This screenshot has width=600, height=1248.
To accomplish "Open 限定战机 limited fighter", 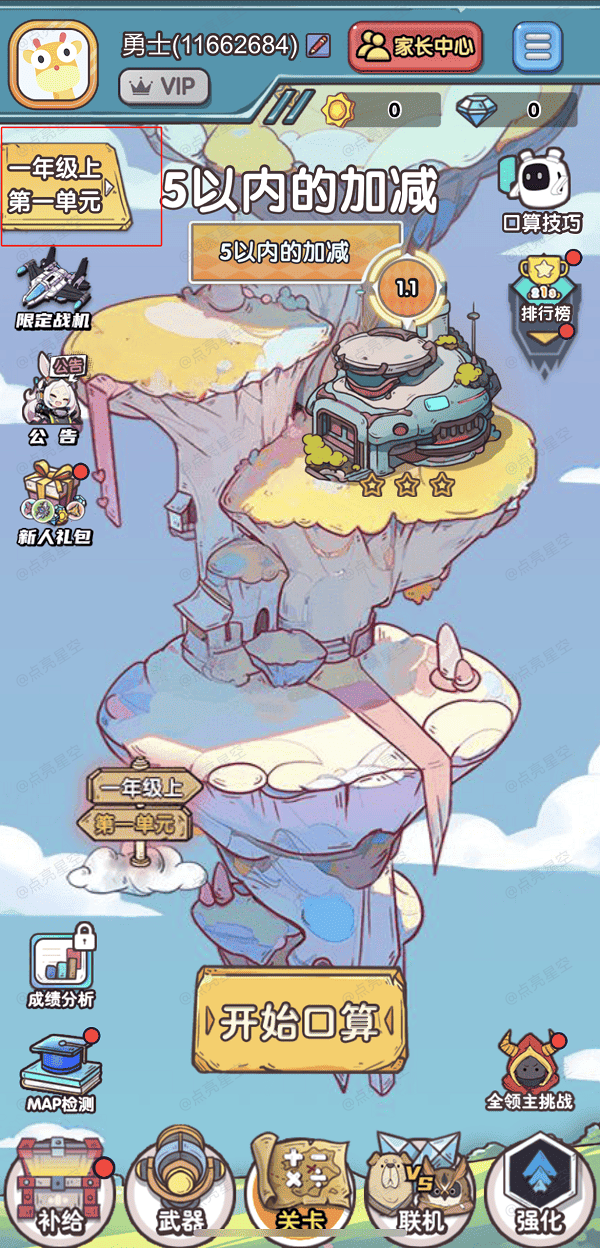I will [53, 290].
